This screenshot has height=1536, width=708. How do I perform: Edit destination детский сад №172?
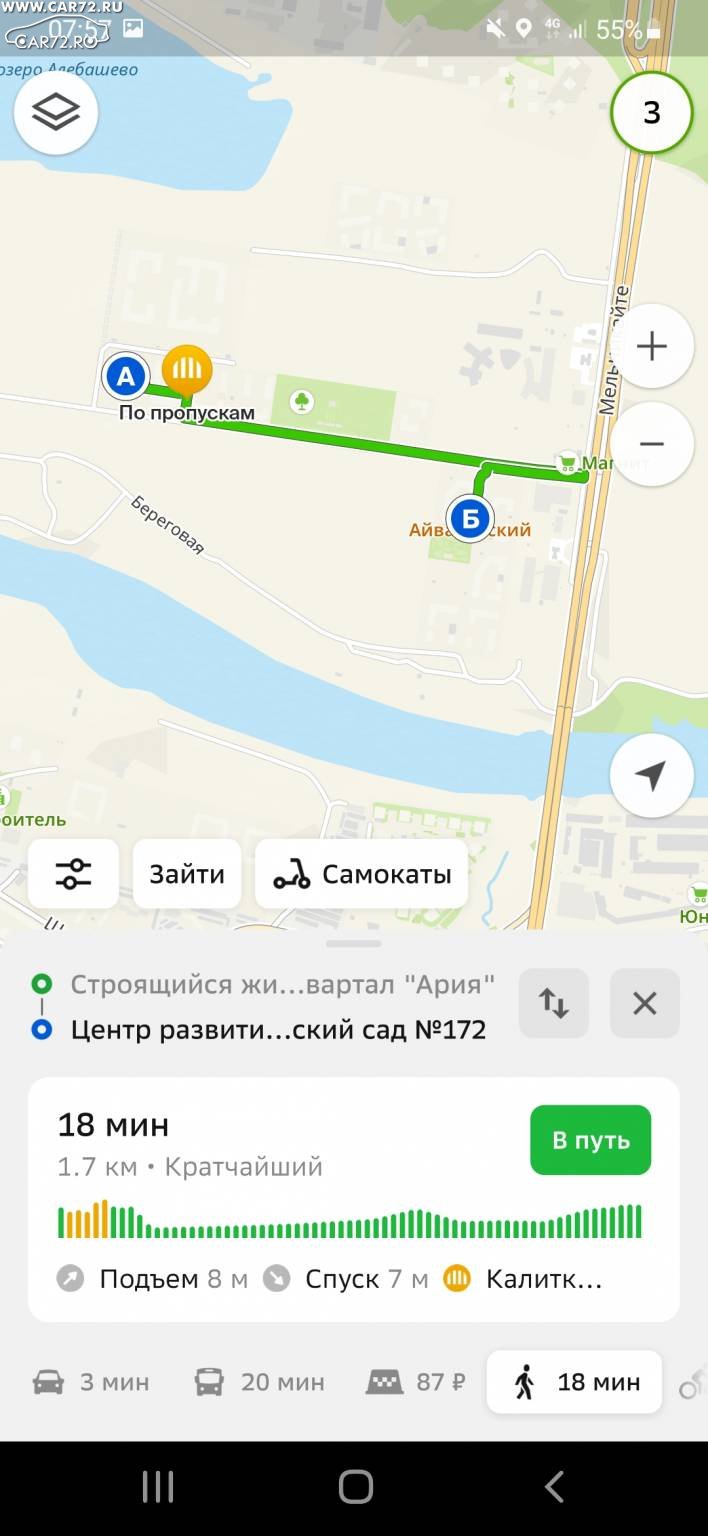pyautogui.click(x=278, y=1029)
